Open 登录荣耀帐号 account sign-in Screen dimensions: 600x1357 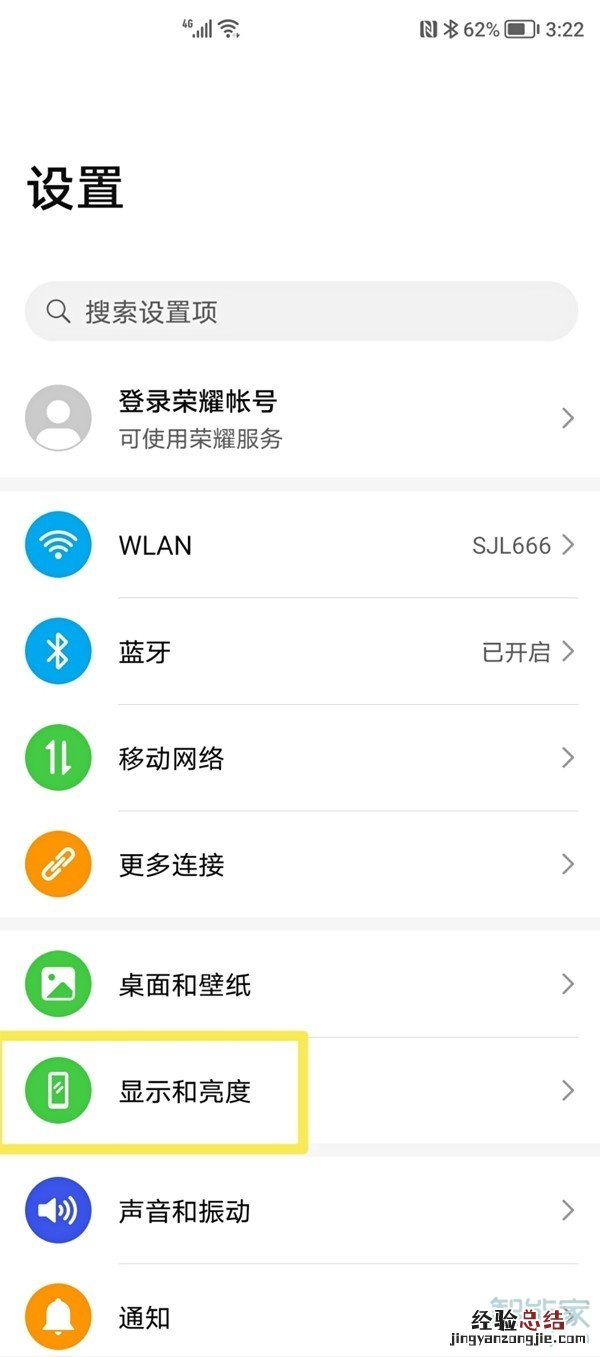300,418
